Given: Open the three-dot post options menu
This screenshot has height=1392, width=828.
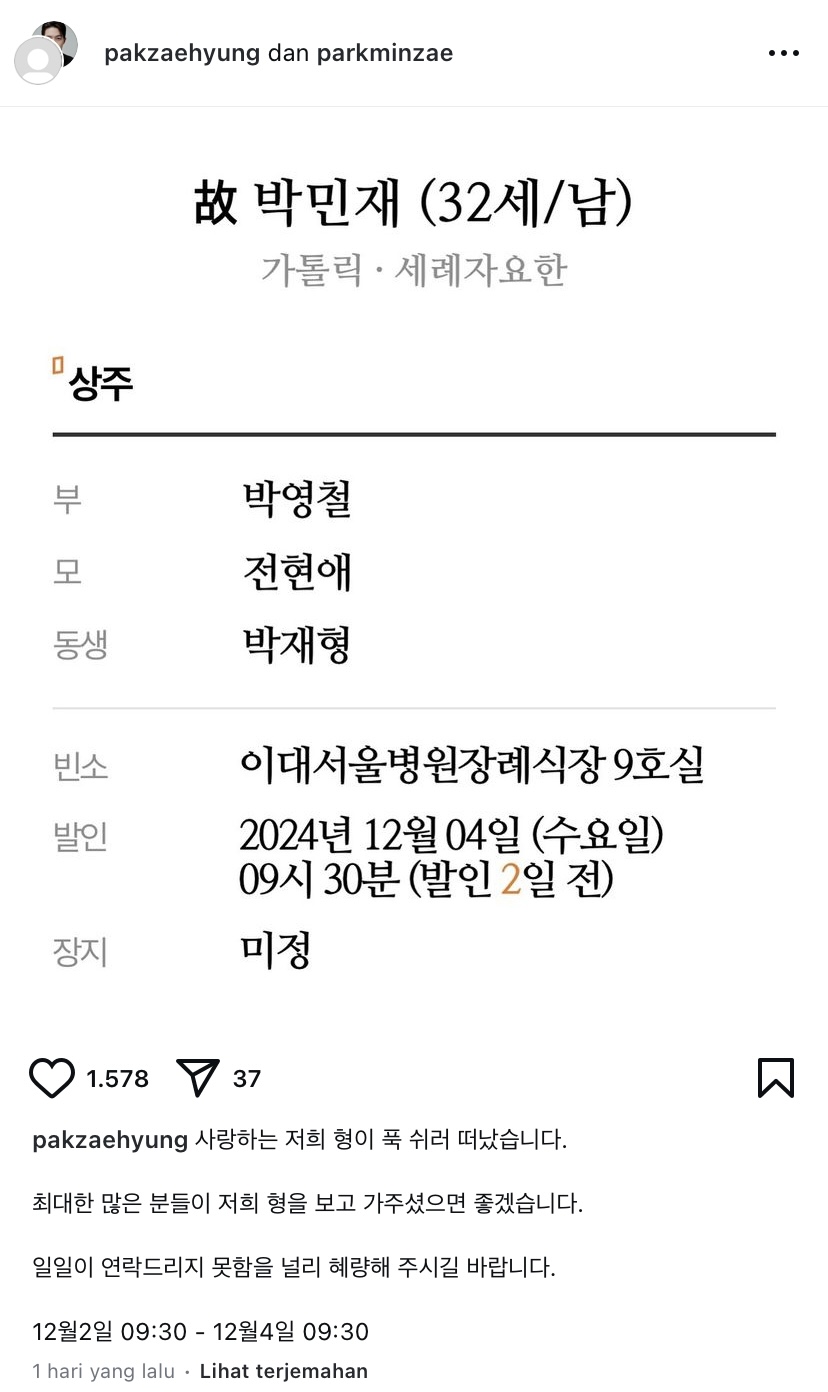Looking at the screenshot, I should (x=783, y=53).
